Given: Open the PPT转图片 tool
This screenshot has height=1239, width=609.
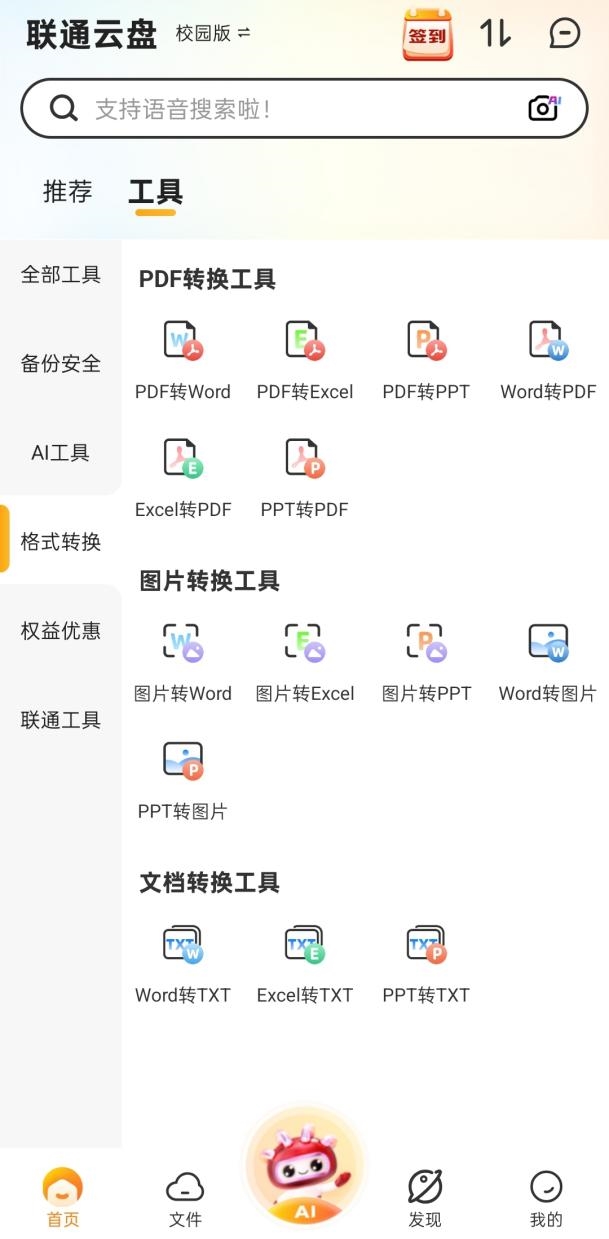Looking at the screenshot, I should pos(183,780).
